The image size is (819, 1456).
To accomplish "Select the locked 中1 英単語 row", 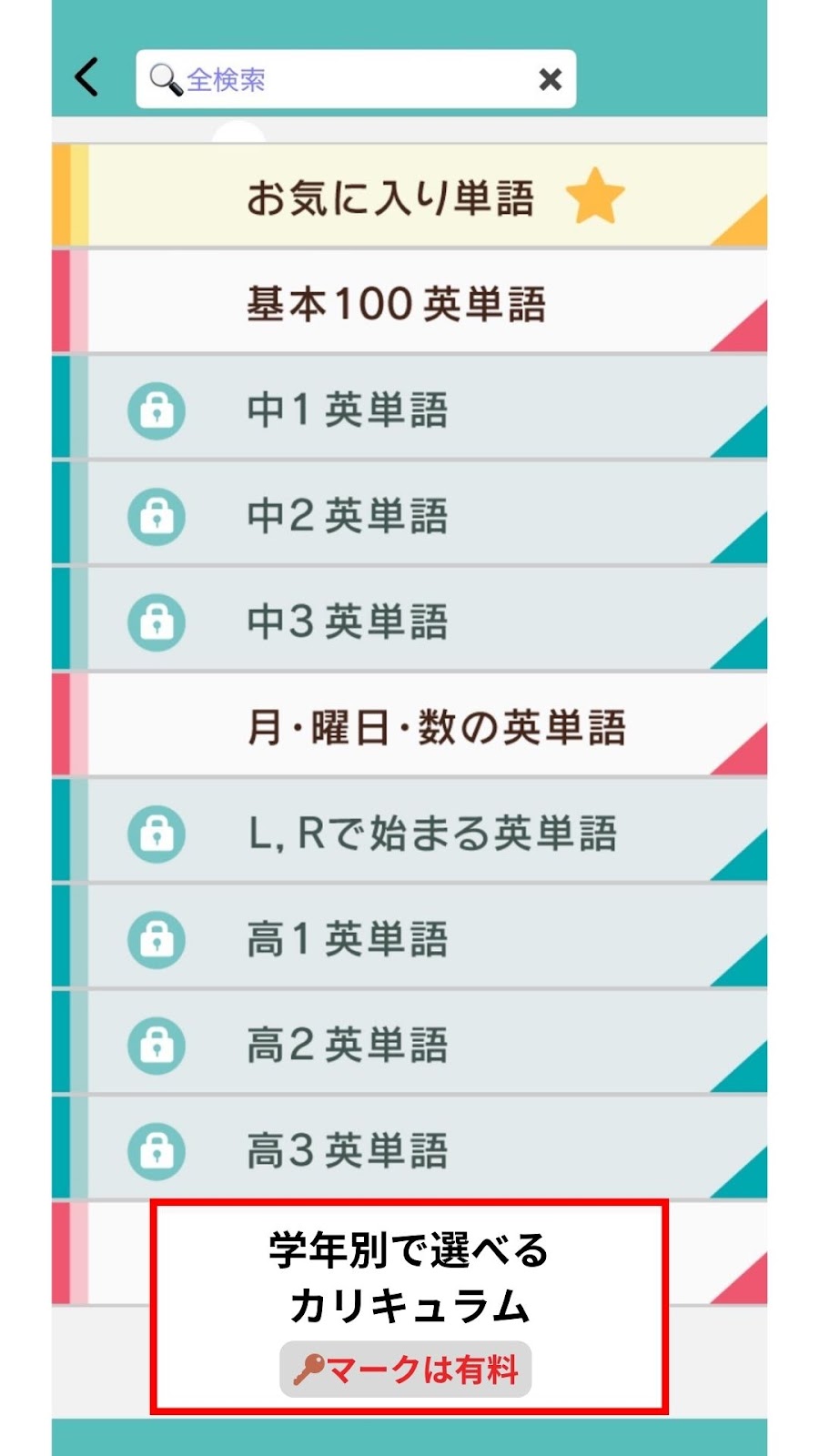I will point(409,408).
